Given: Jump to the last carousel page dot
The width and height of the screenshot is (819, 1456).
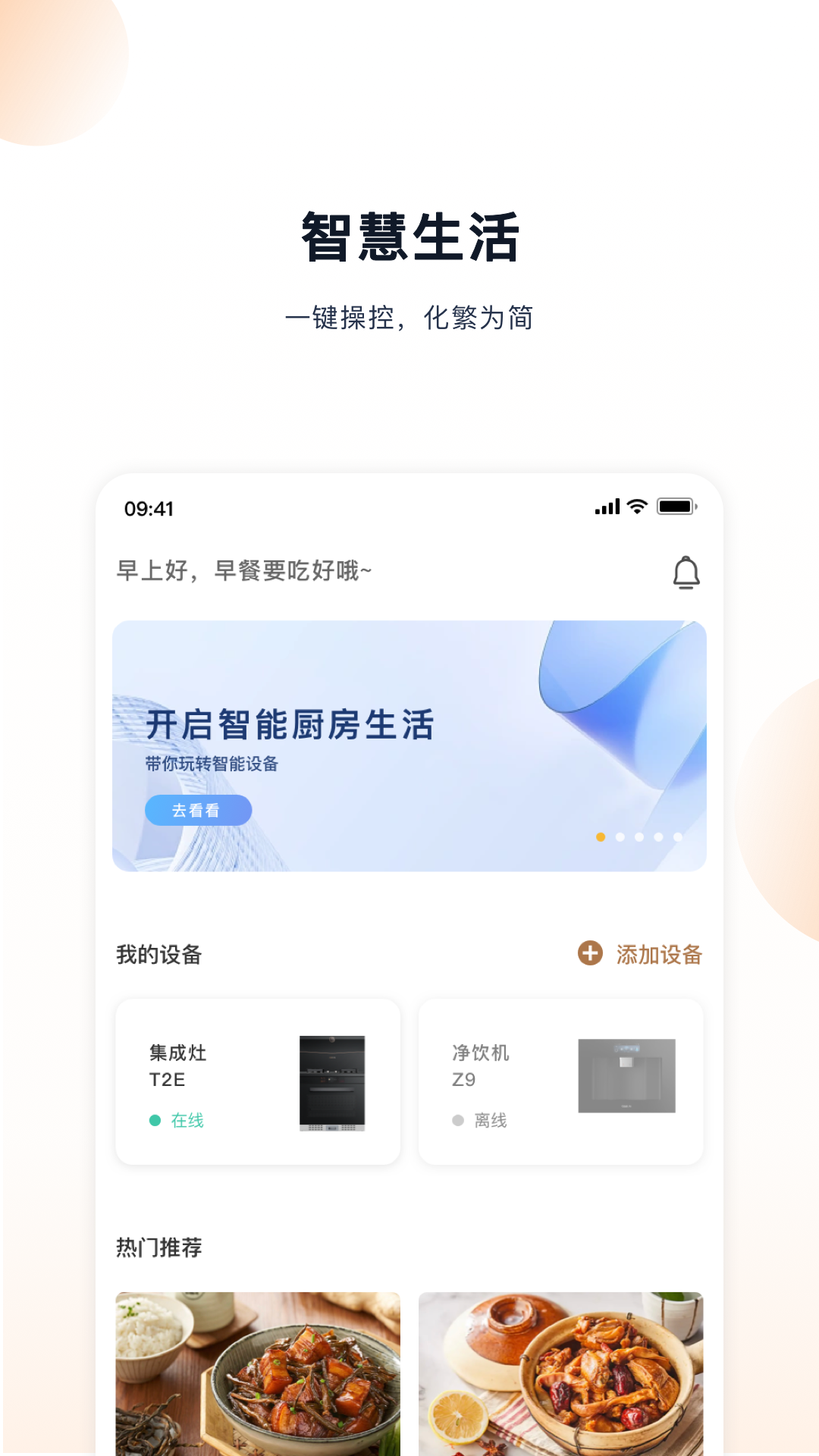Looking at the screenshot, I should pyautogui.click(x=678, y=837).
